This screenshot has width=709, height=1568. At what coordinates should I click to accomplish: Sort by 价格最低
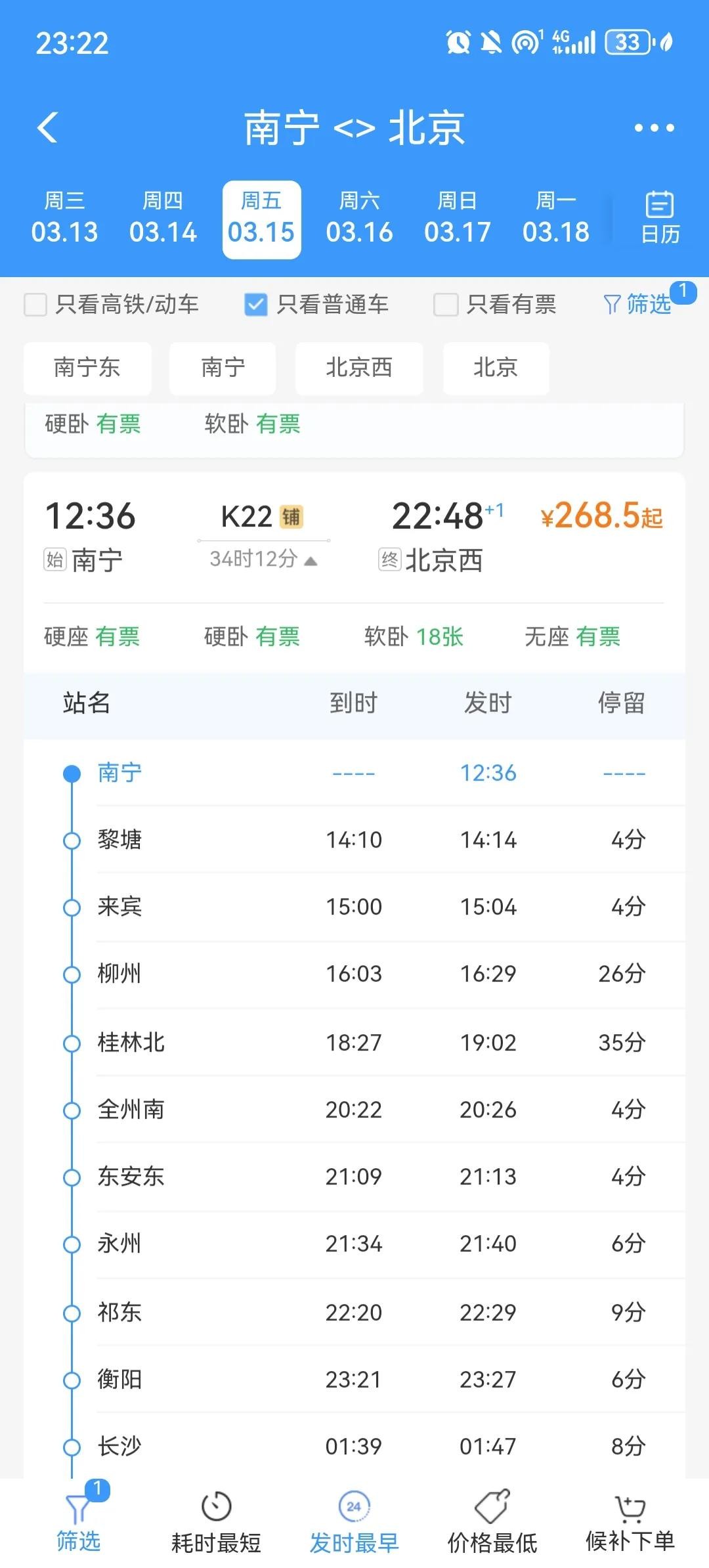[x=492, y=1523]
